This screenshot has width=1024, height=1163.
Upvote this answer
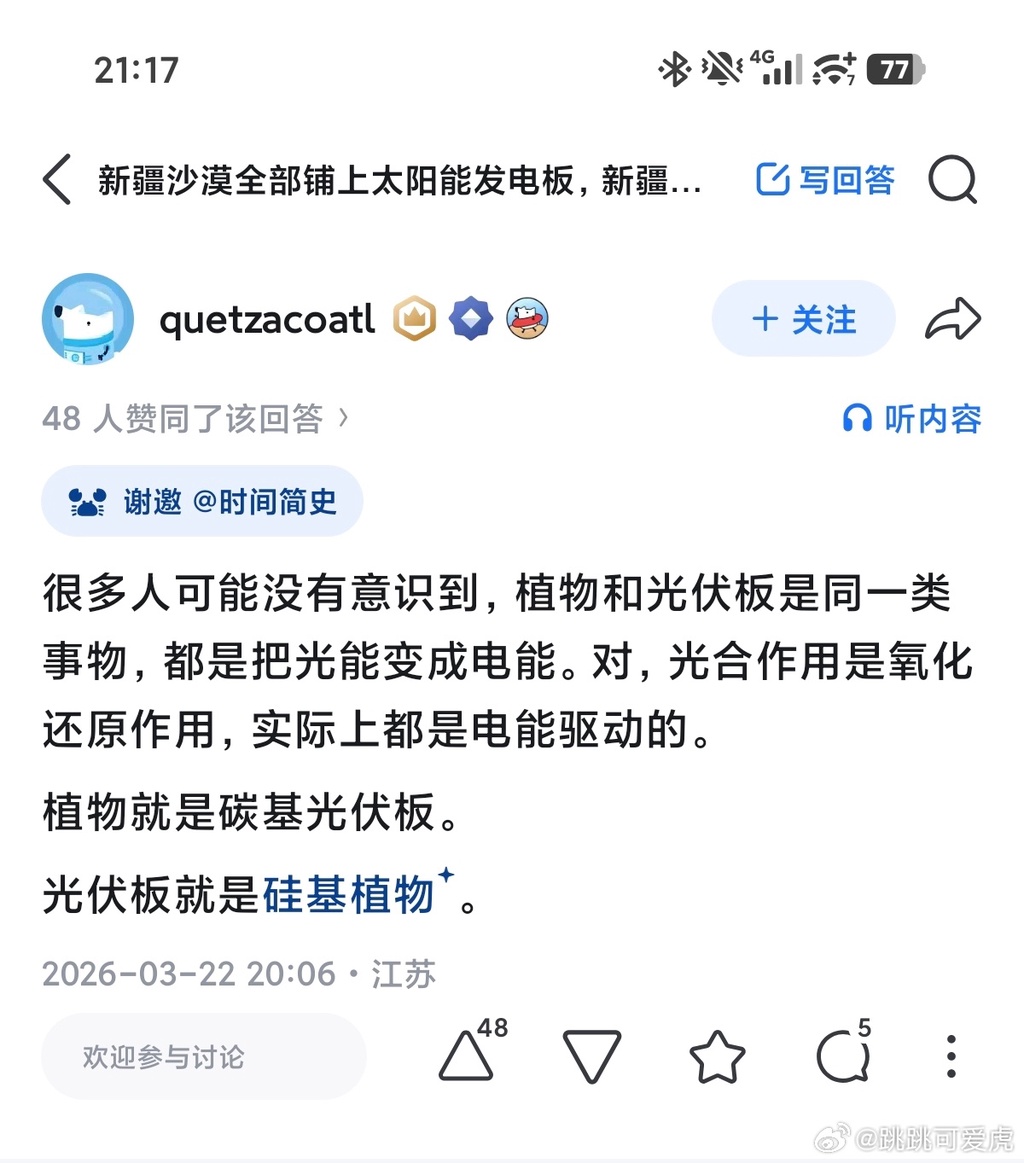(467, 1057)
